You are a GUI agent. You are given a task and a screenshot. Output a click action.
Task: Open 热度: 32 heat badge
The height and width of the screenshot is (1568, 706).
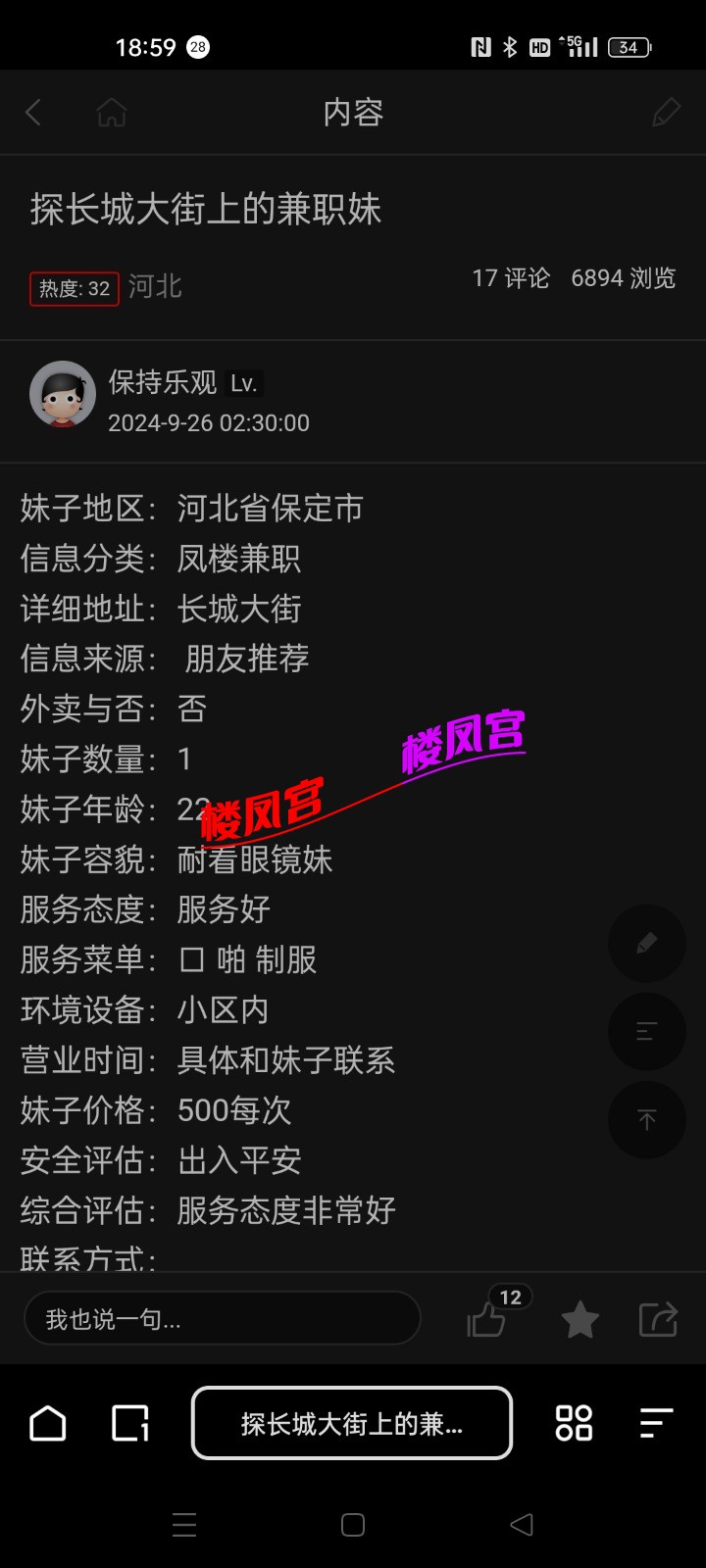pos(74,287)
